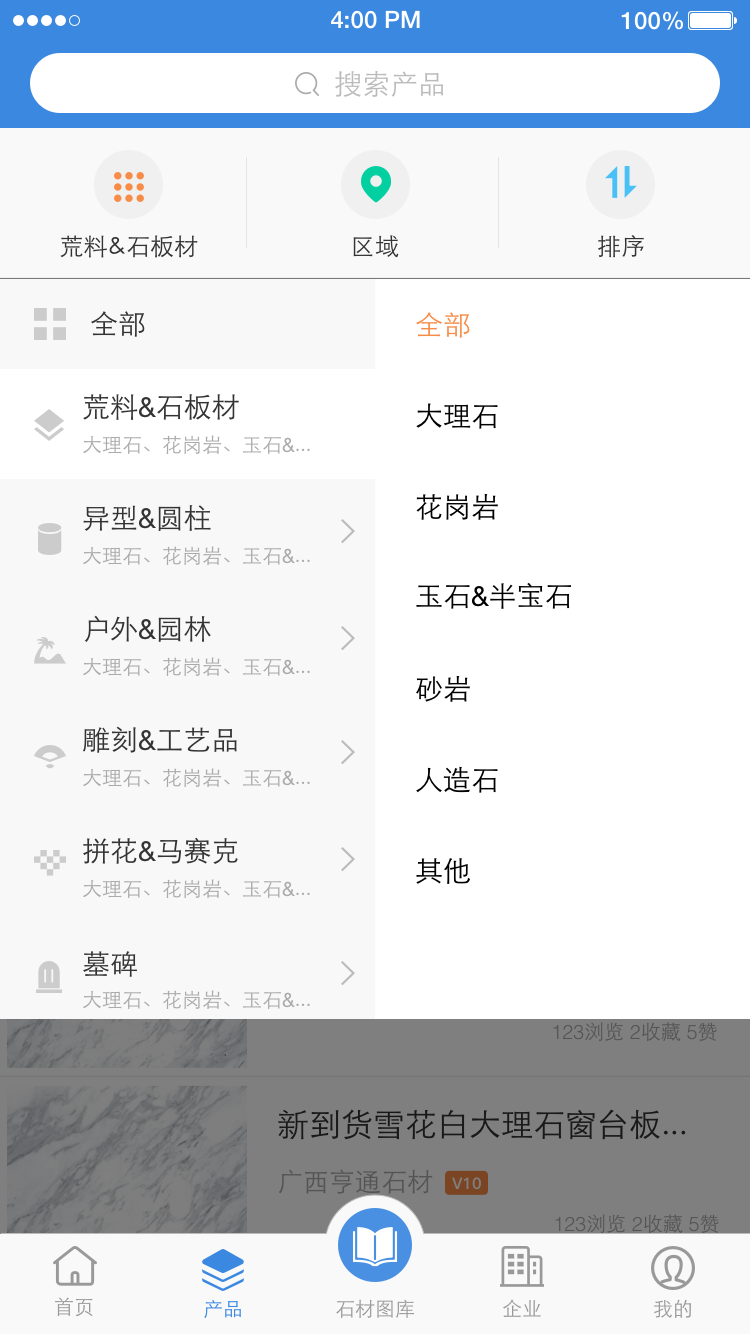Choose 人造石 from the type list
The image size is (750, 1334).
456,781
